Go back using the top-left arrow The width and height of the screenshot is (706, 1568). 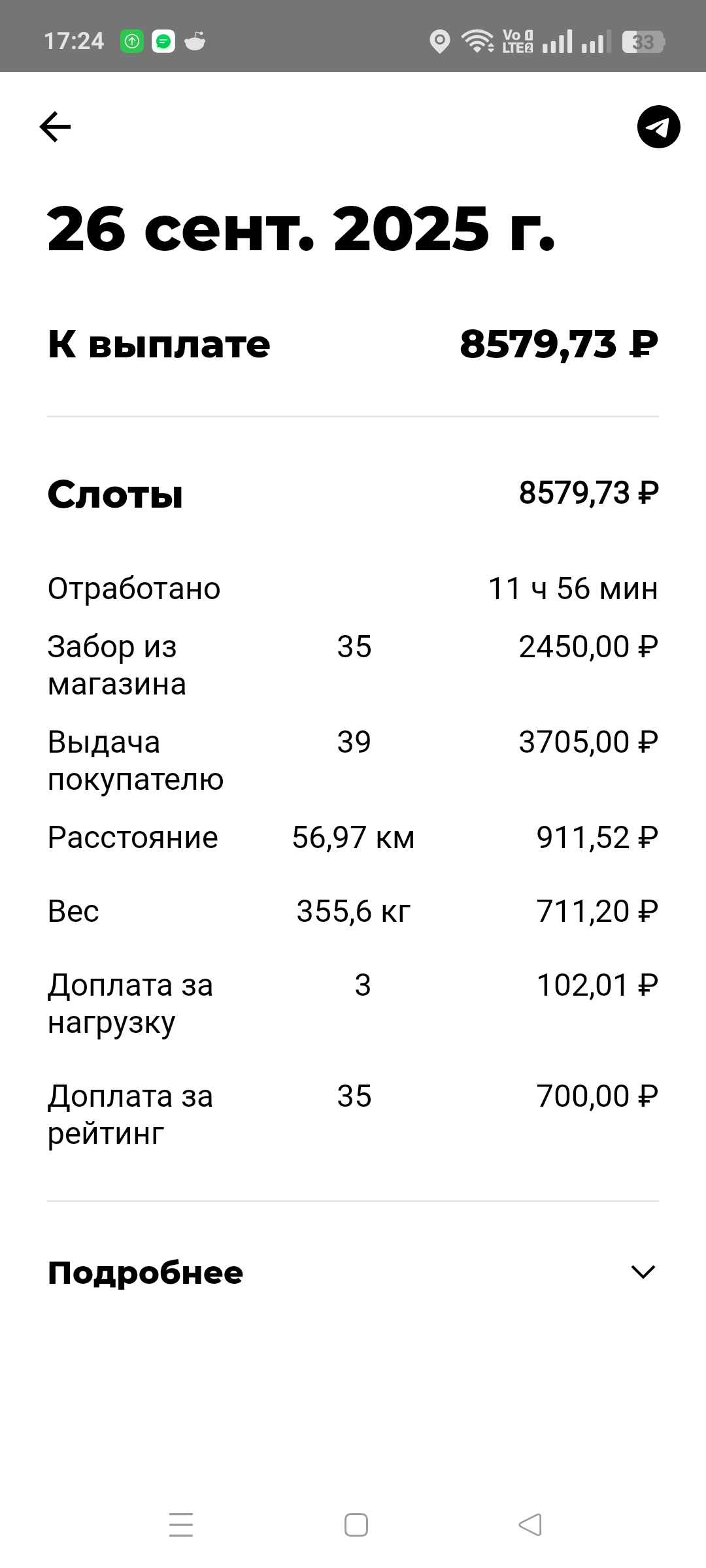(x=55, y=127)
